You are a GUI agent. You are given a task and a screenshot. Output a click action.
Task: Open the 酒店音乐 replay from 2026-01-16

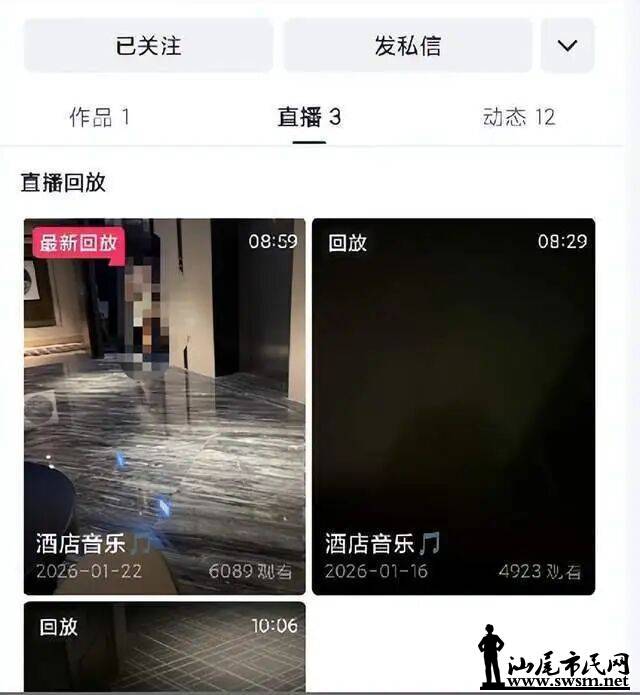point(453,405)
